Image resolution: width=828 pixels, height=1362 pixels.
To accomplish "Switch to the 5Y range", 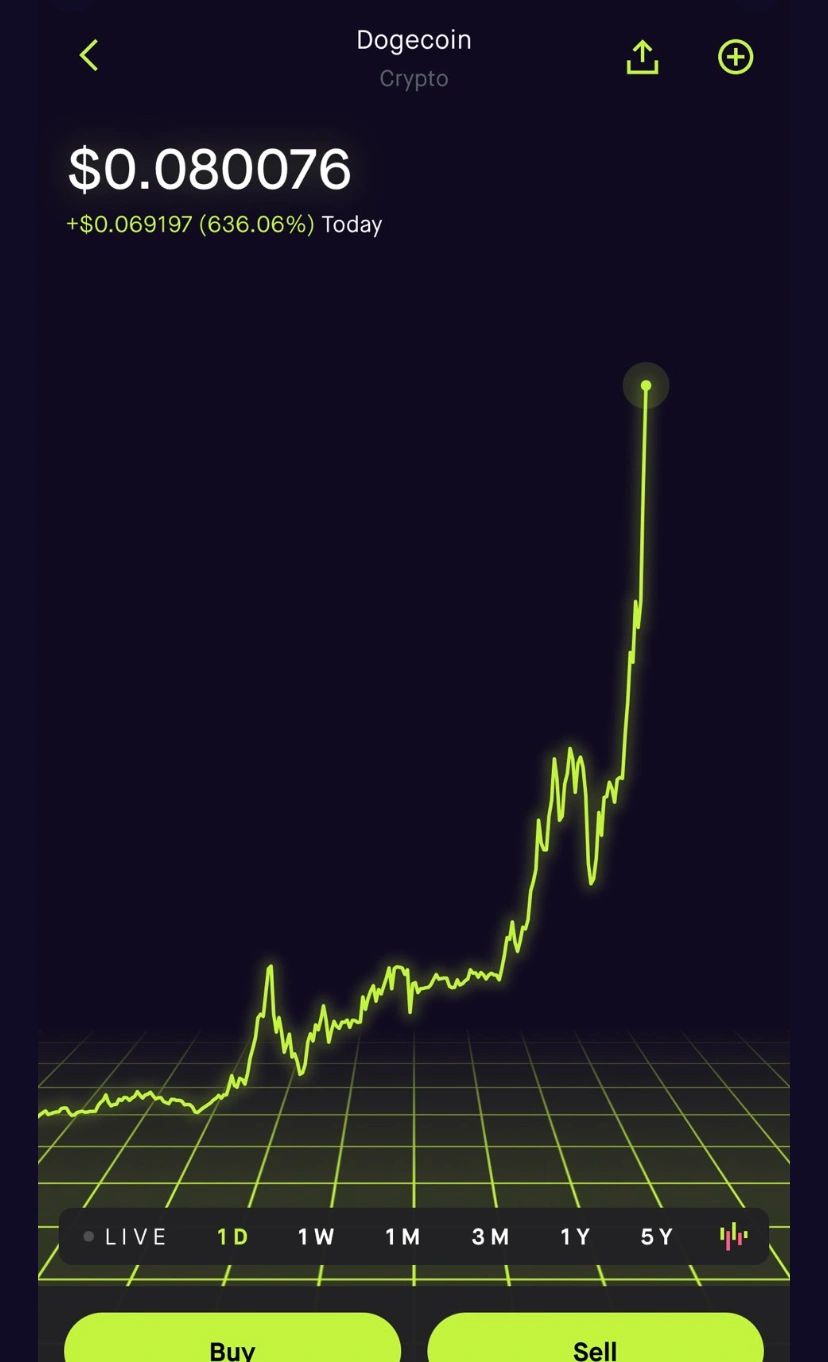I will tap(657, 1237).
